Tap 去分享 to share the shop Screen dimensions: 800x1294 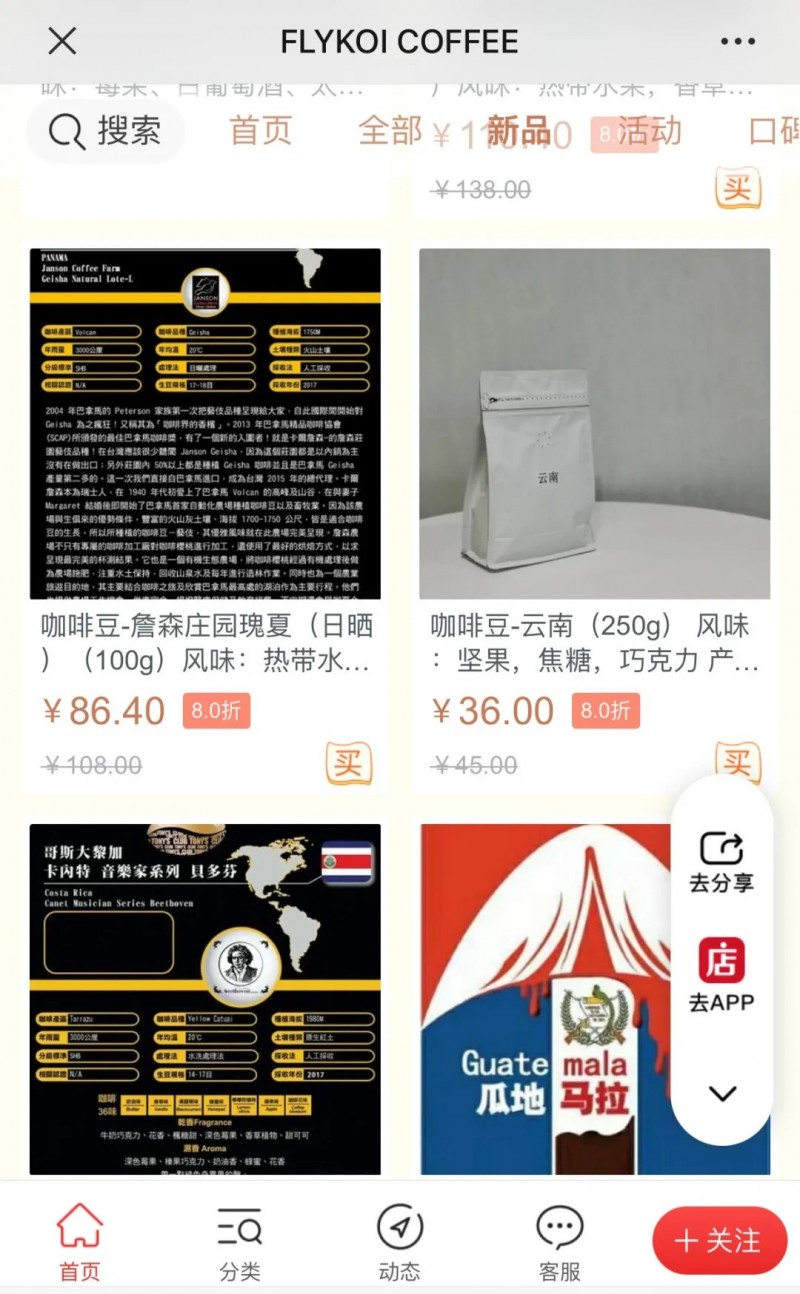[x=721, y=860]
